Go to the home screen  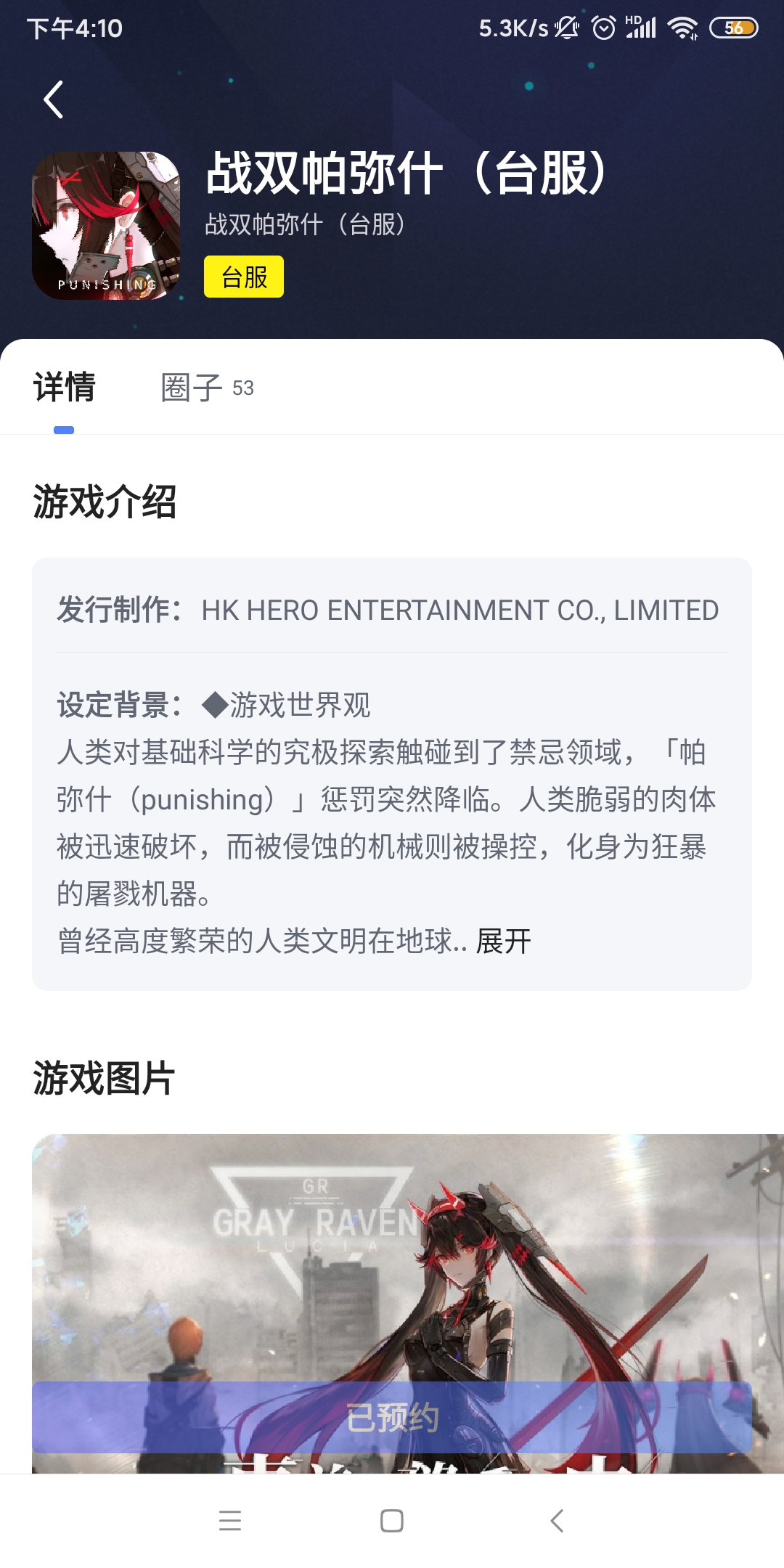click(392, 1520)
